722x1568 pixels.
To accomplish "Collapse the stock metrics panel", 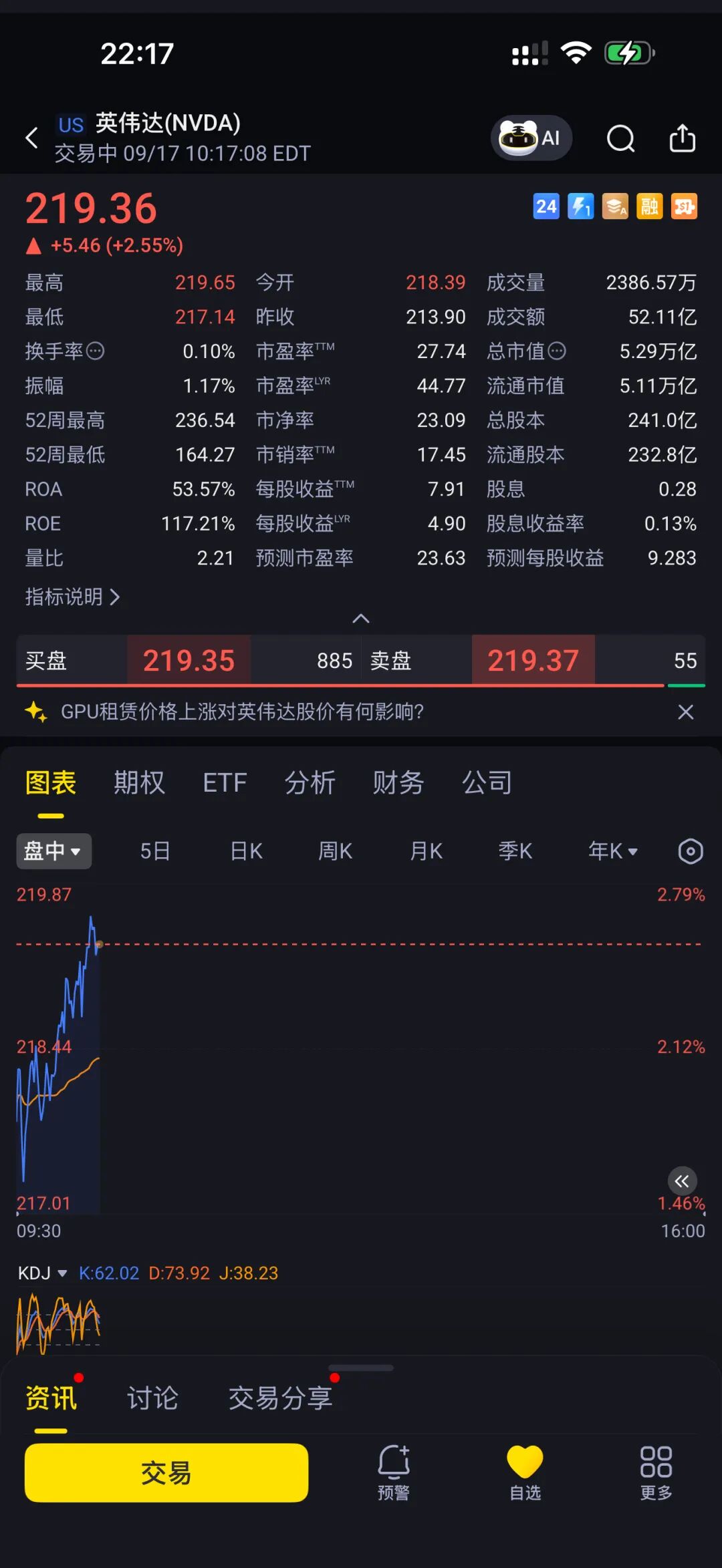I will coord(361,619).
